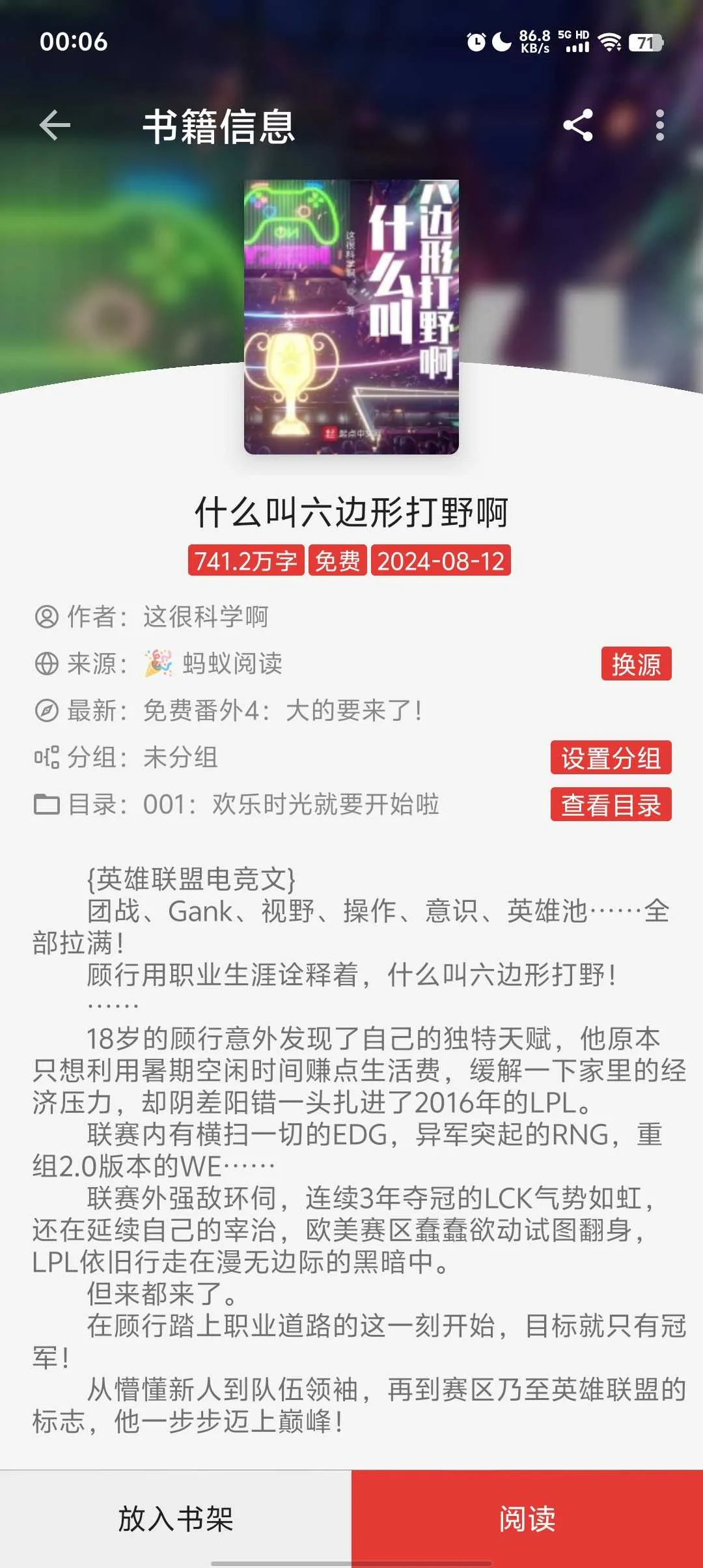Screen dimensions: 703x1568
Task: Tap 换源 to change the book source
Action: (636, 664)
